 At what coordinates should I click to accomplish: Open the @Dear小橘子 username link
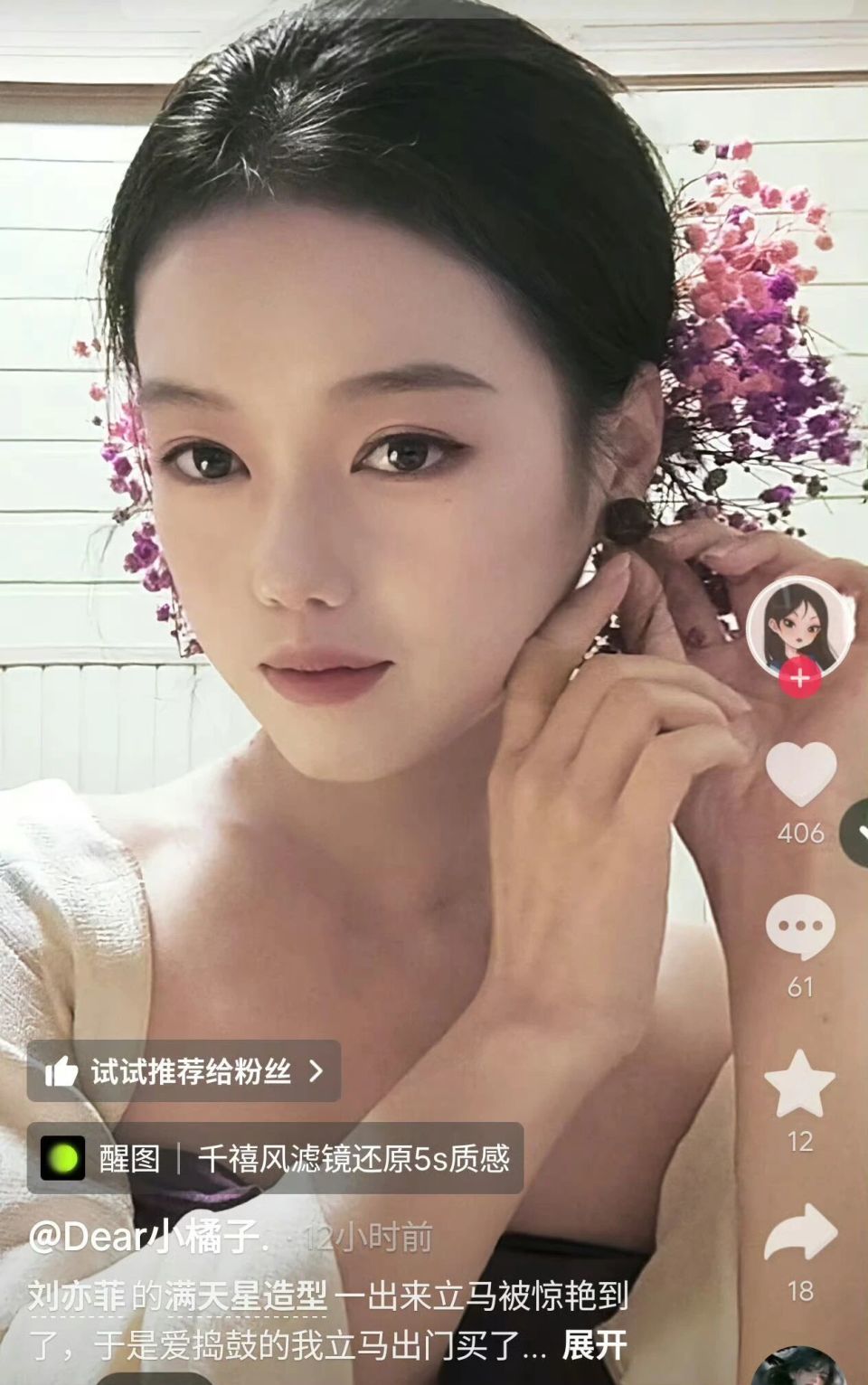point(145,1237)
